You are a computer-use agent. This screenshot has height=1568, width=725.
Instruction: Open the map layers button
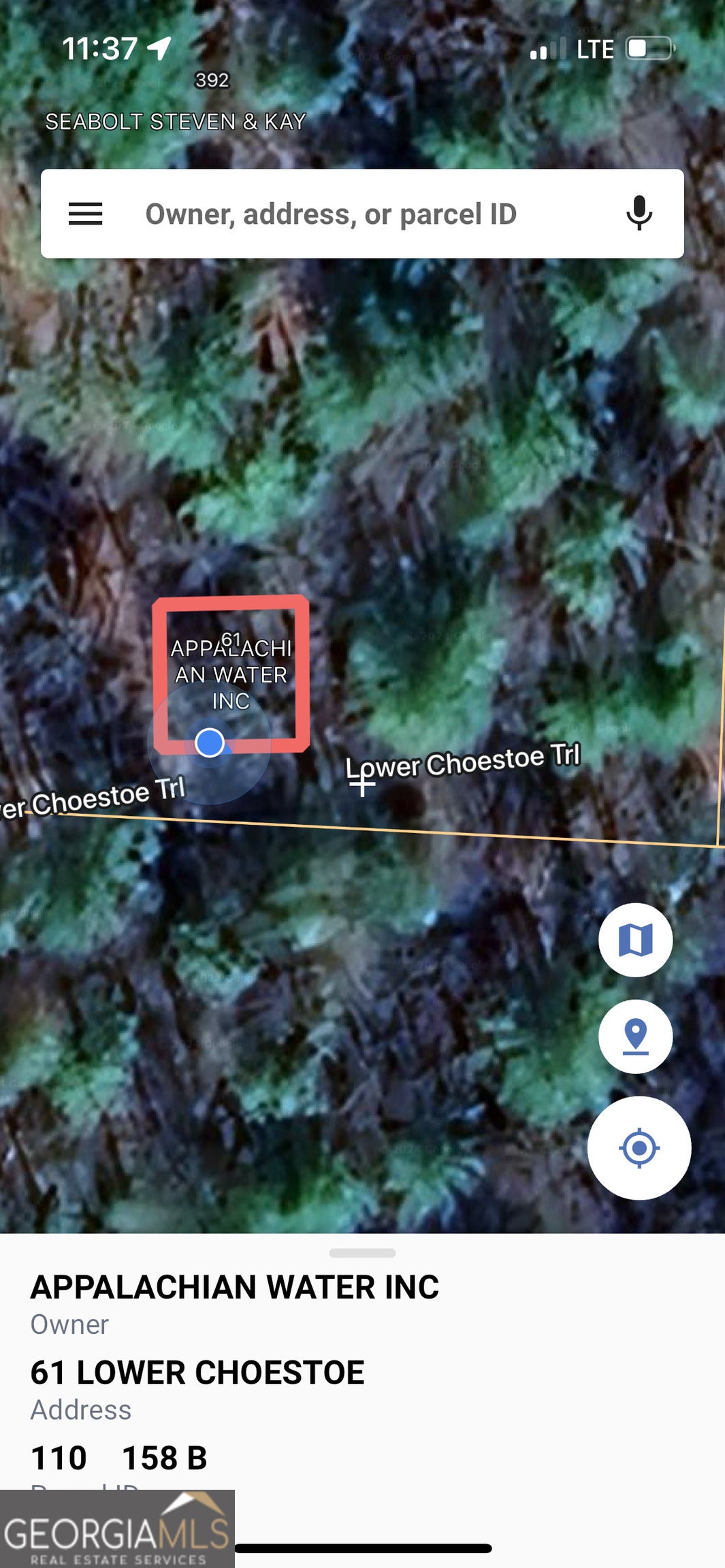[635, 940]
